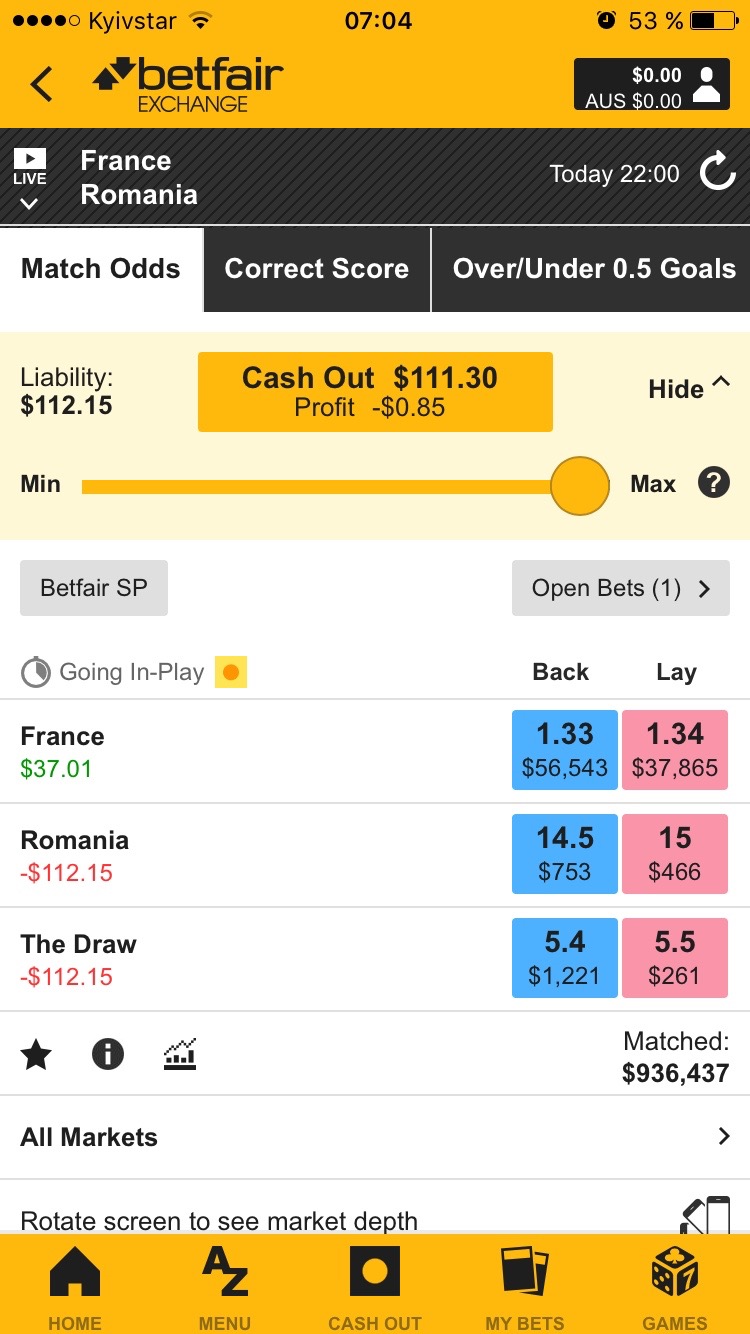Lay Romania at 15

coord(675,854)
